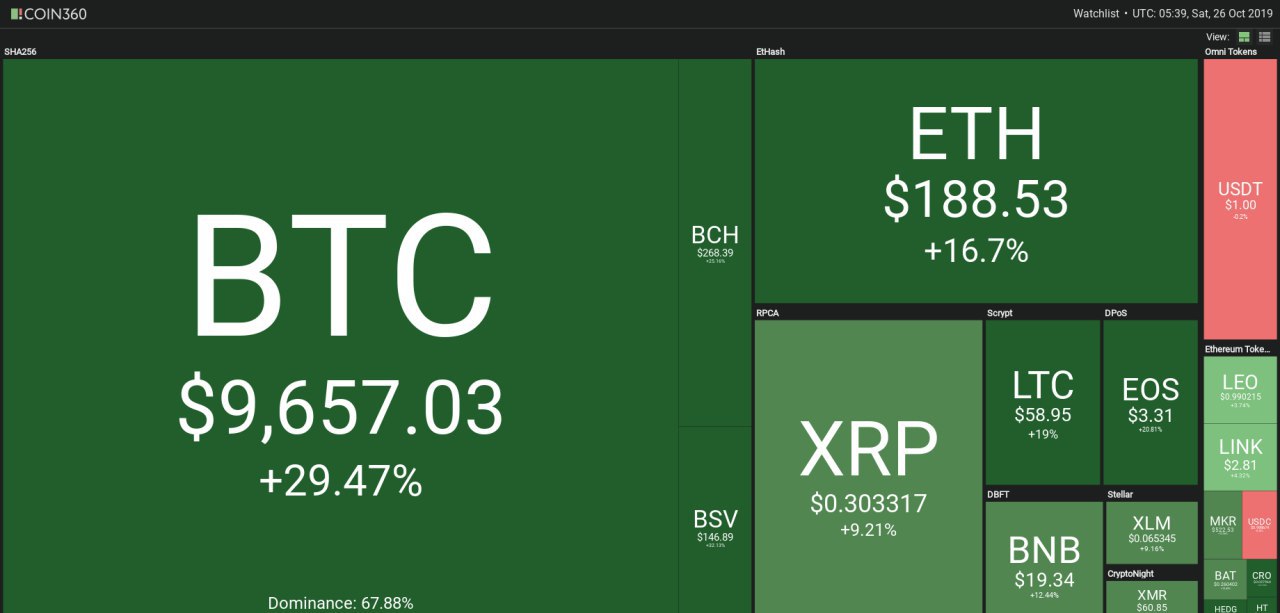
Task: Select the BCH tile
Action: pyautogui.click(x=715, y=243)
